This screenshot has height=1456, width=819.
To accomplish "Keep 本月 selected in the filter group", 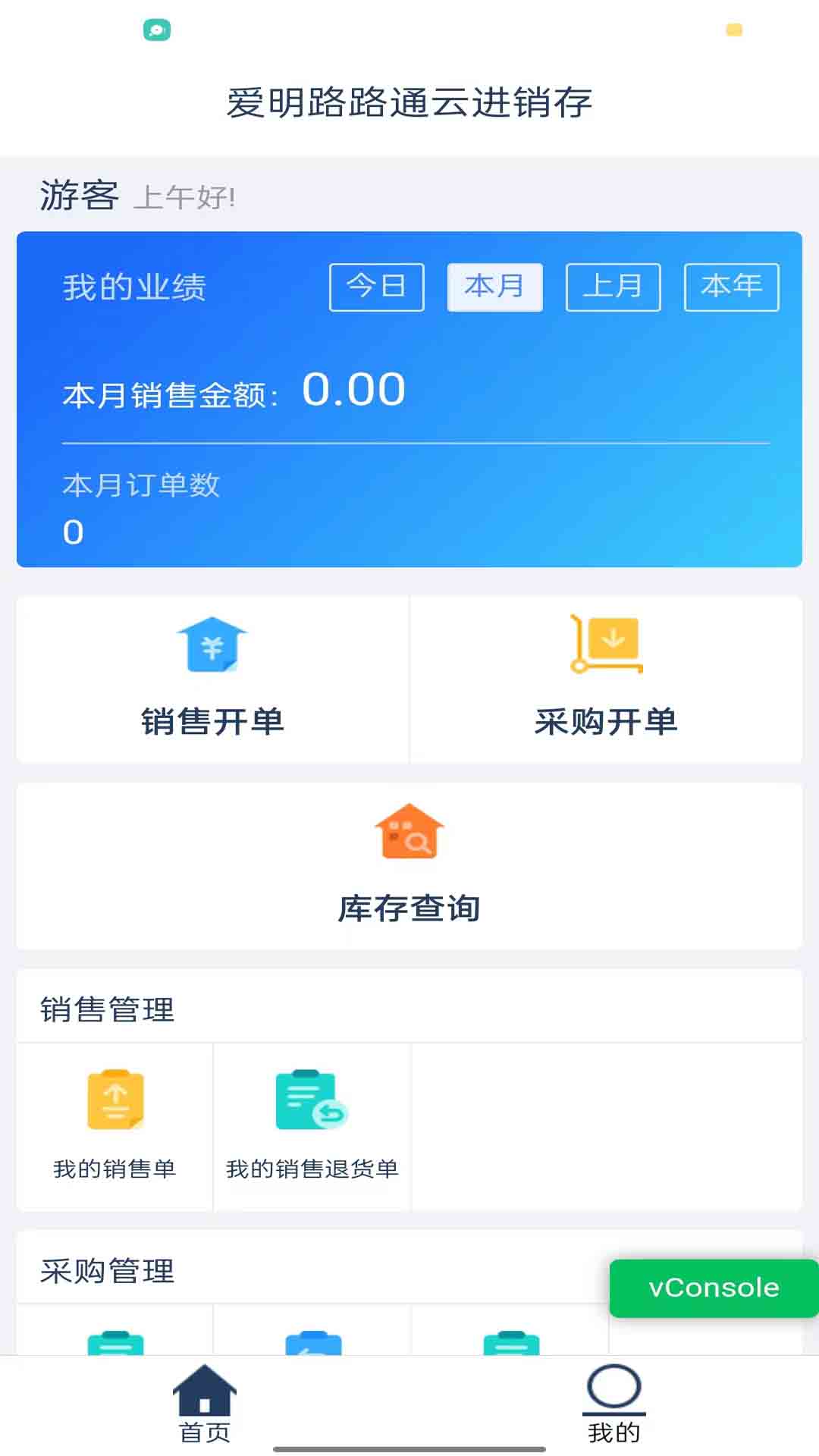I will pos(494,287).
